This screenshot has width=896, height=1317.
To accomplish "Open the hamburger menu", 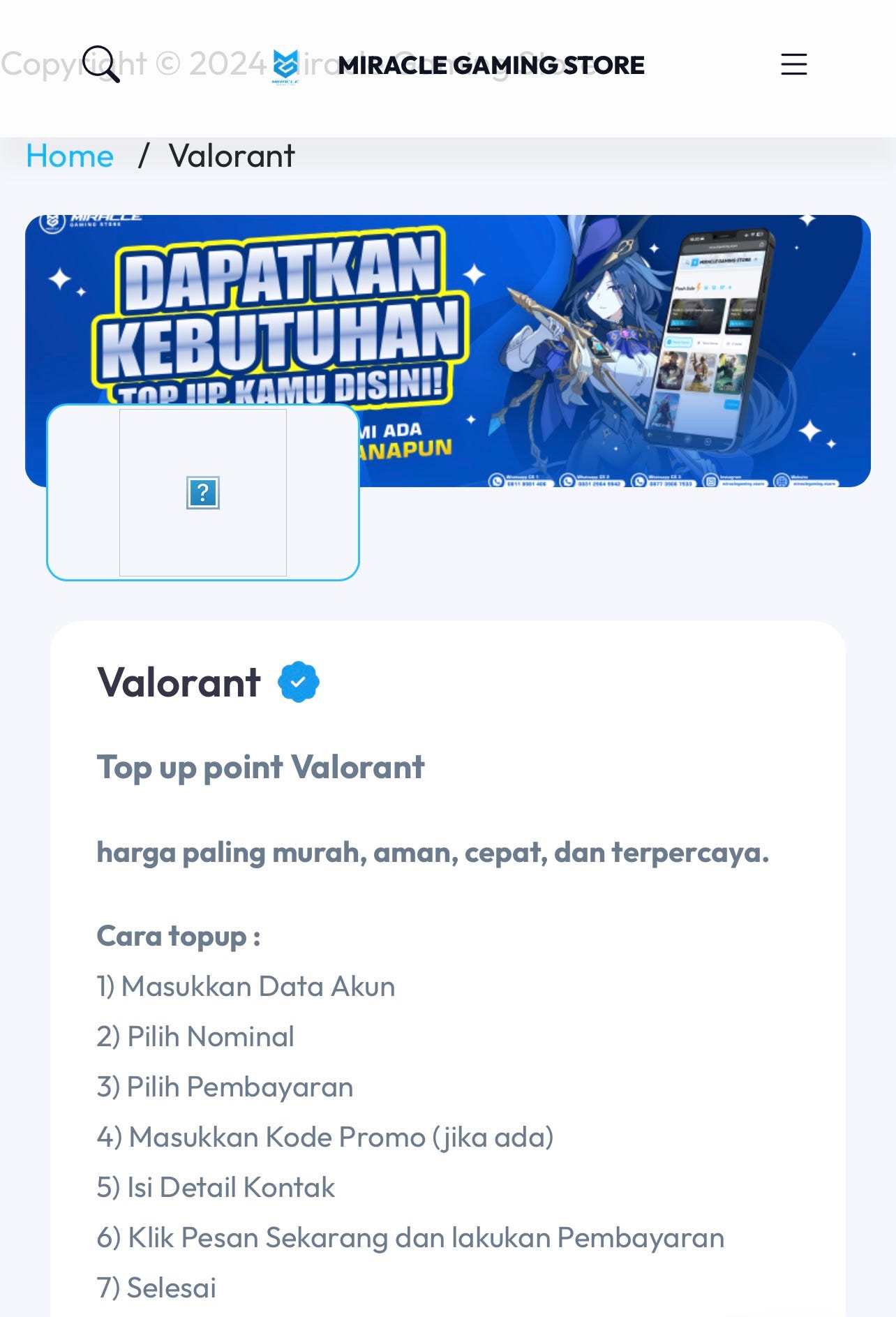I will 793,64.
